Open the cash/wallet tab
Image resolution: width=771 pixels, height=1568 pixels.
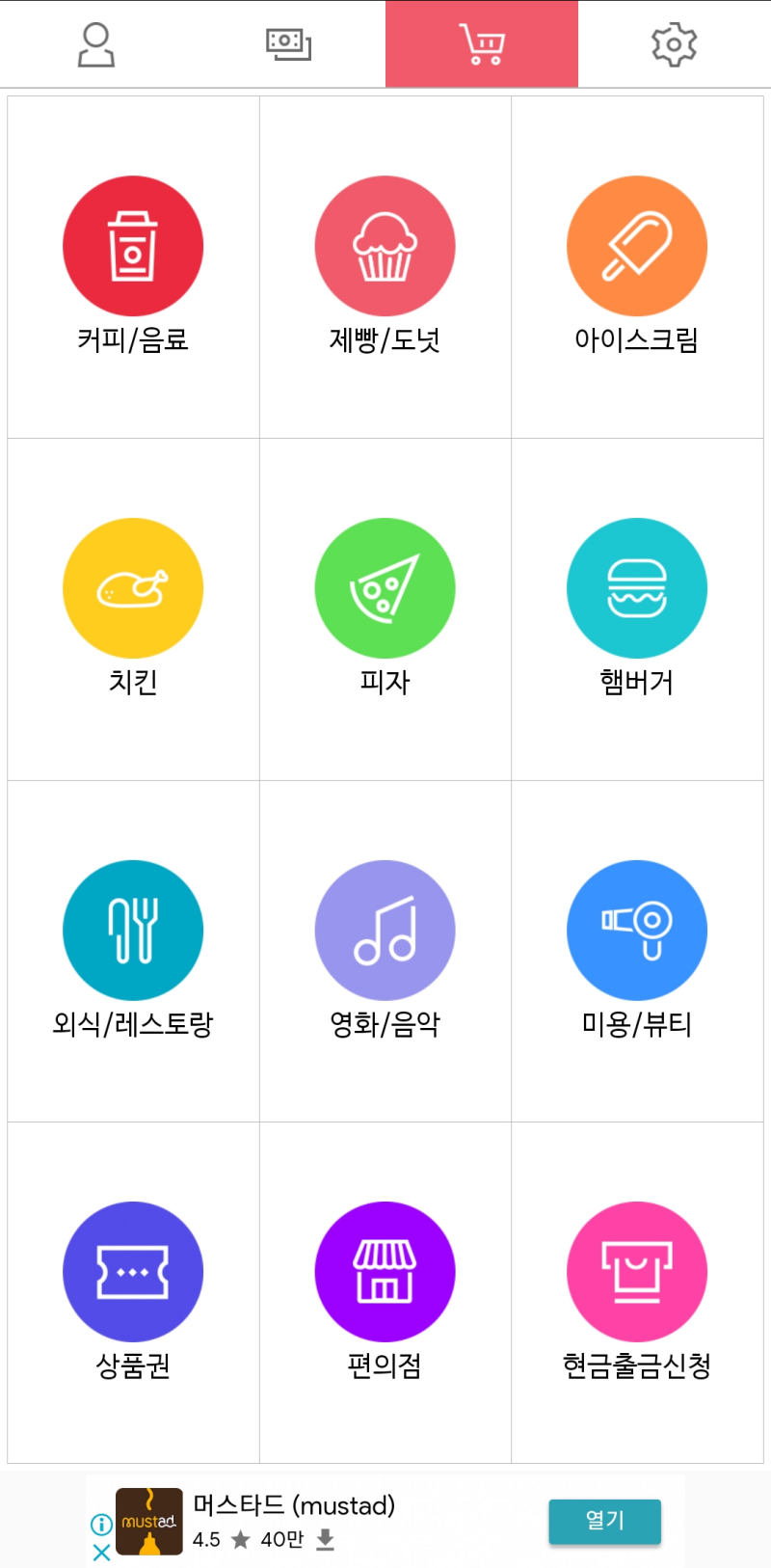pos(289,43)
